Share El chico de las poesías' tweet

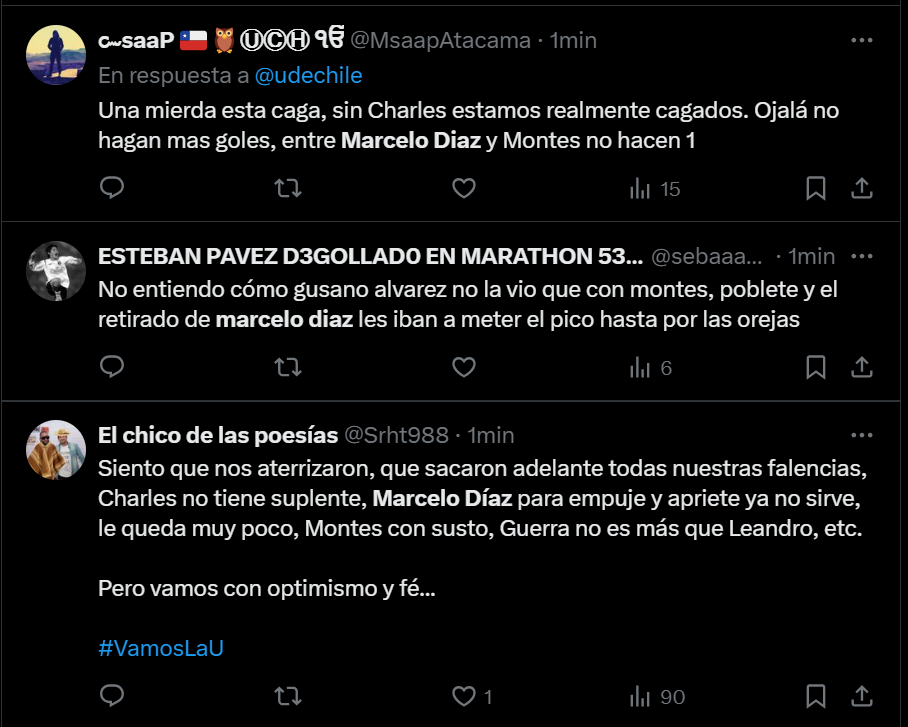(x=862, y=696)
